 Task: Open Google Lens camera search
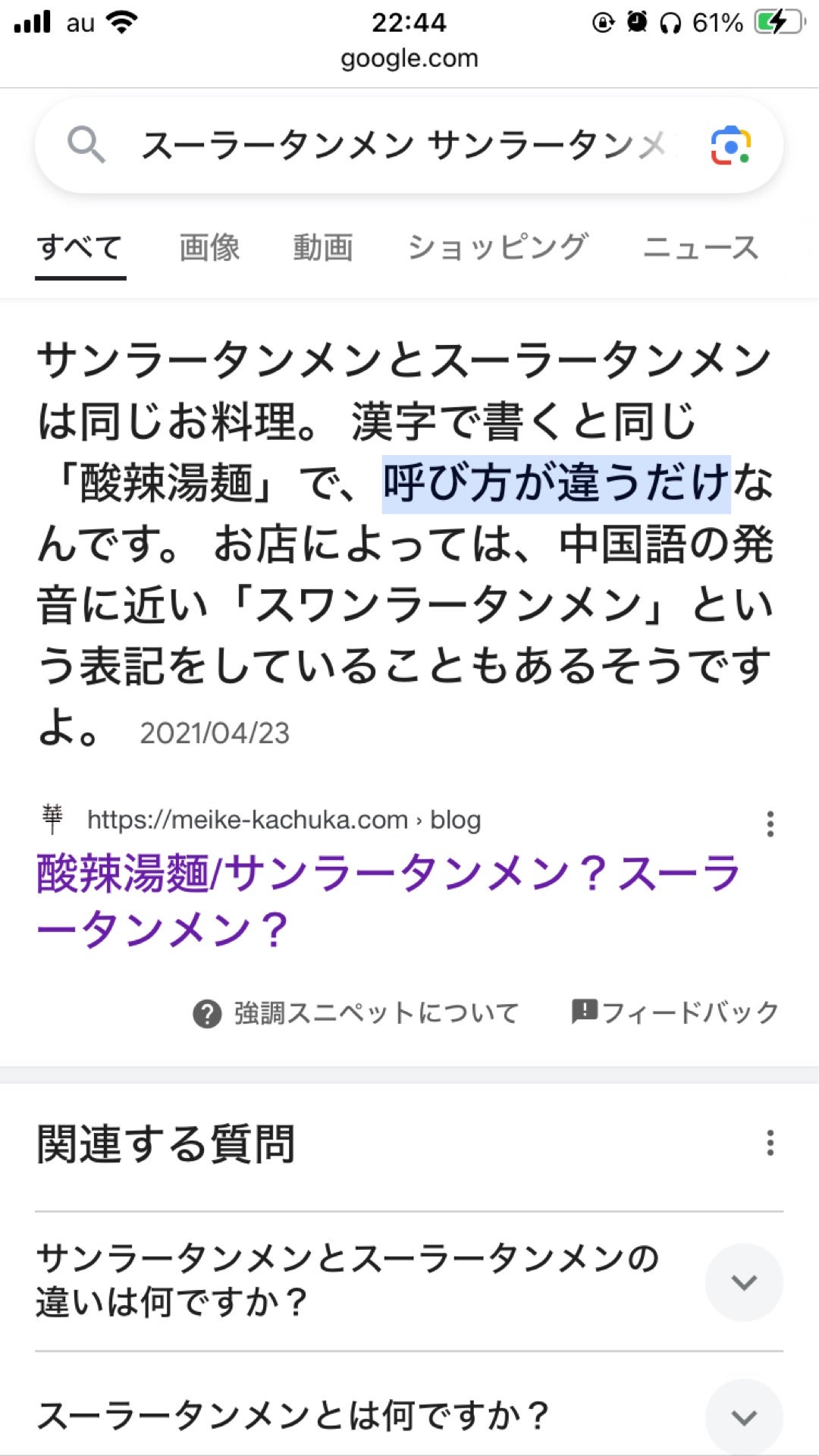coord(730,146)
